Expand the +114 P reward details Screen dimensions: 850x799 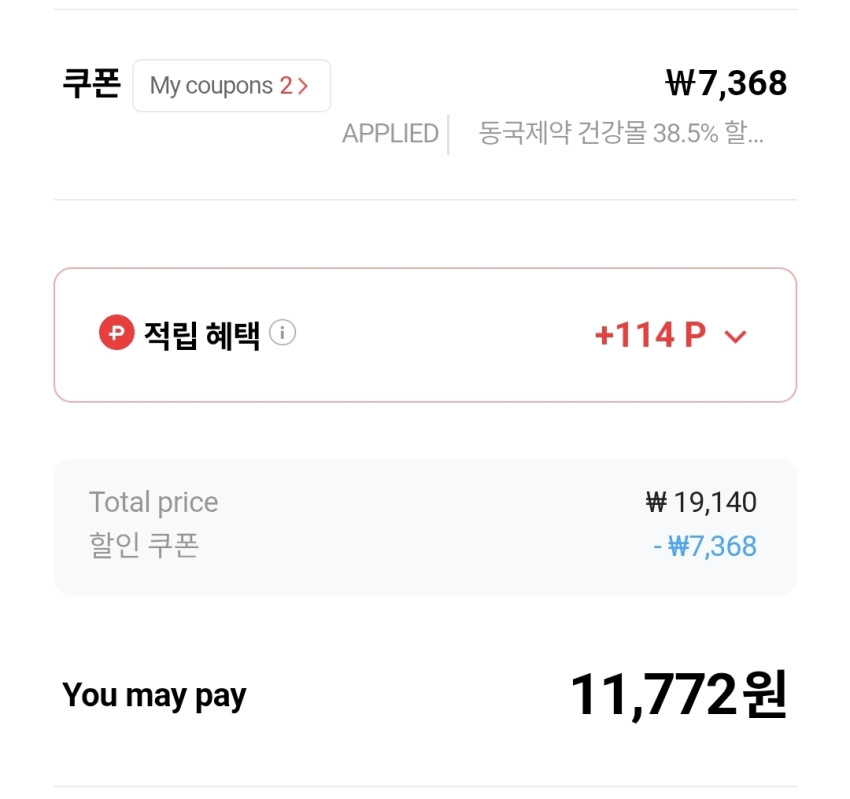735,336
